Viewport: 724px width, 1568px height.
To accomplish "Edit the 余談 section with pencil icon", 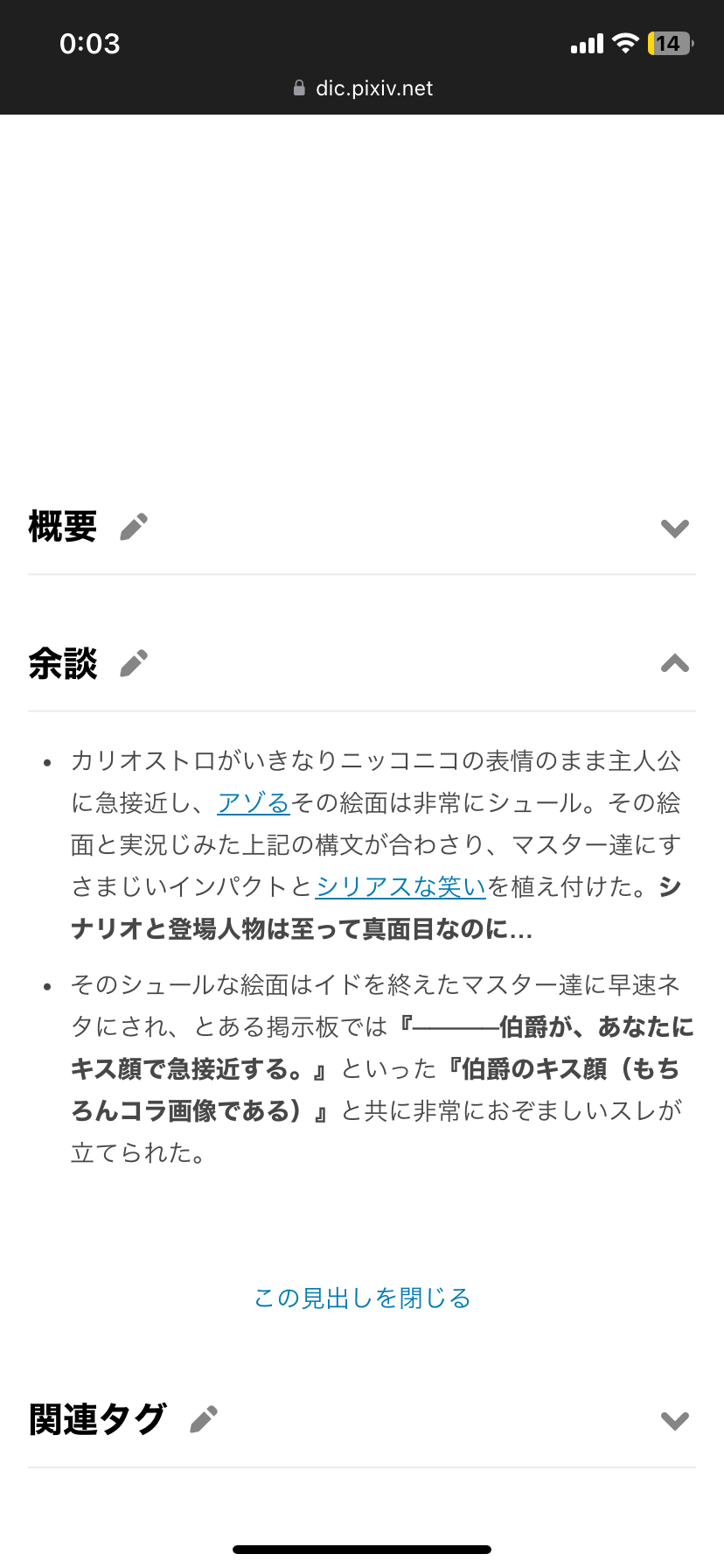I will coord(134,663).
